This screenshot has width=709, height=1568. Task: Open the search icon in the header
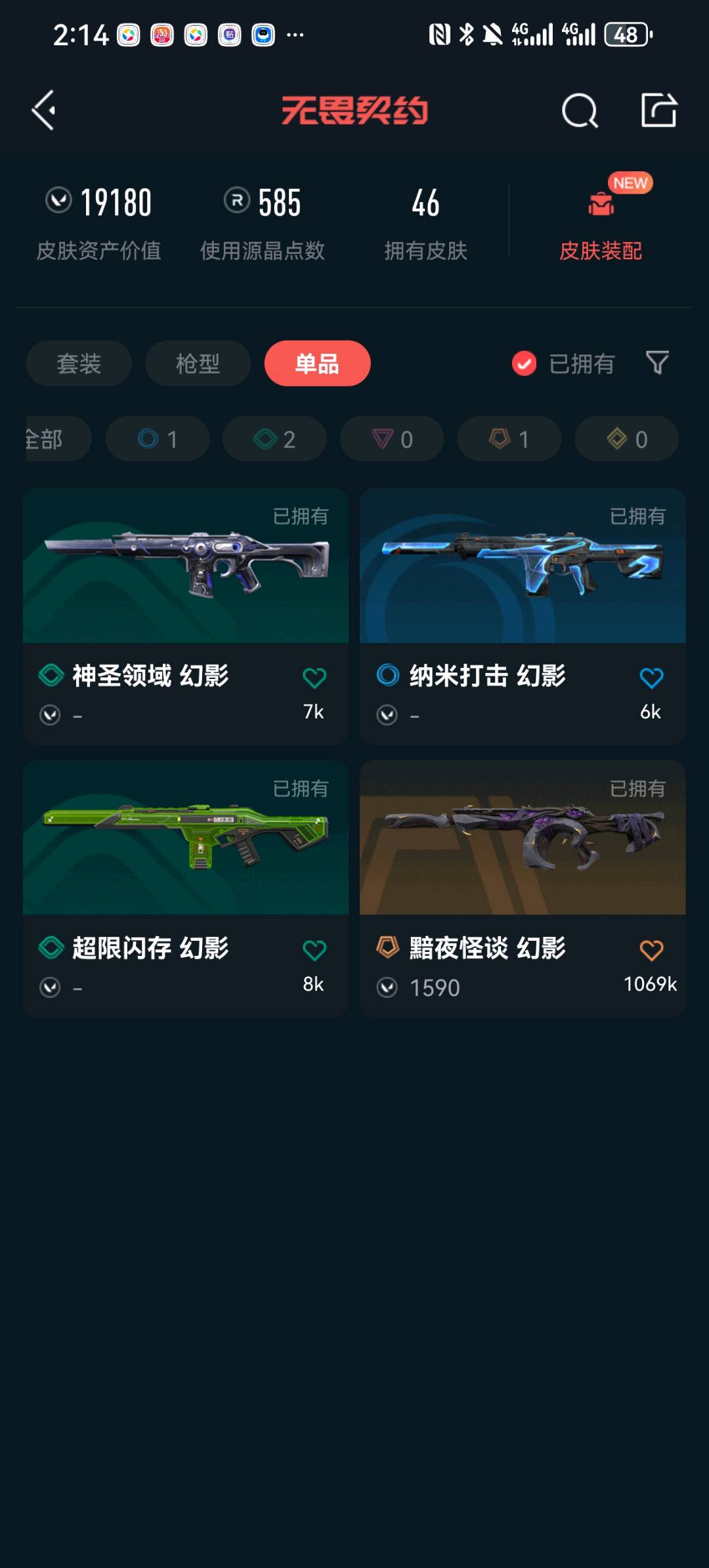[x=580, y=110]
